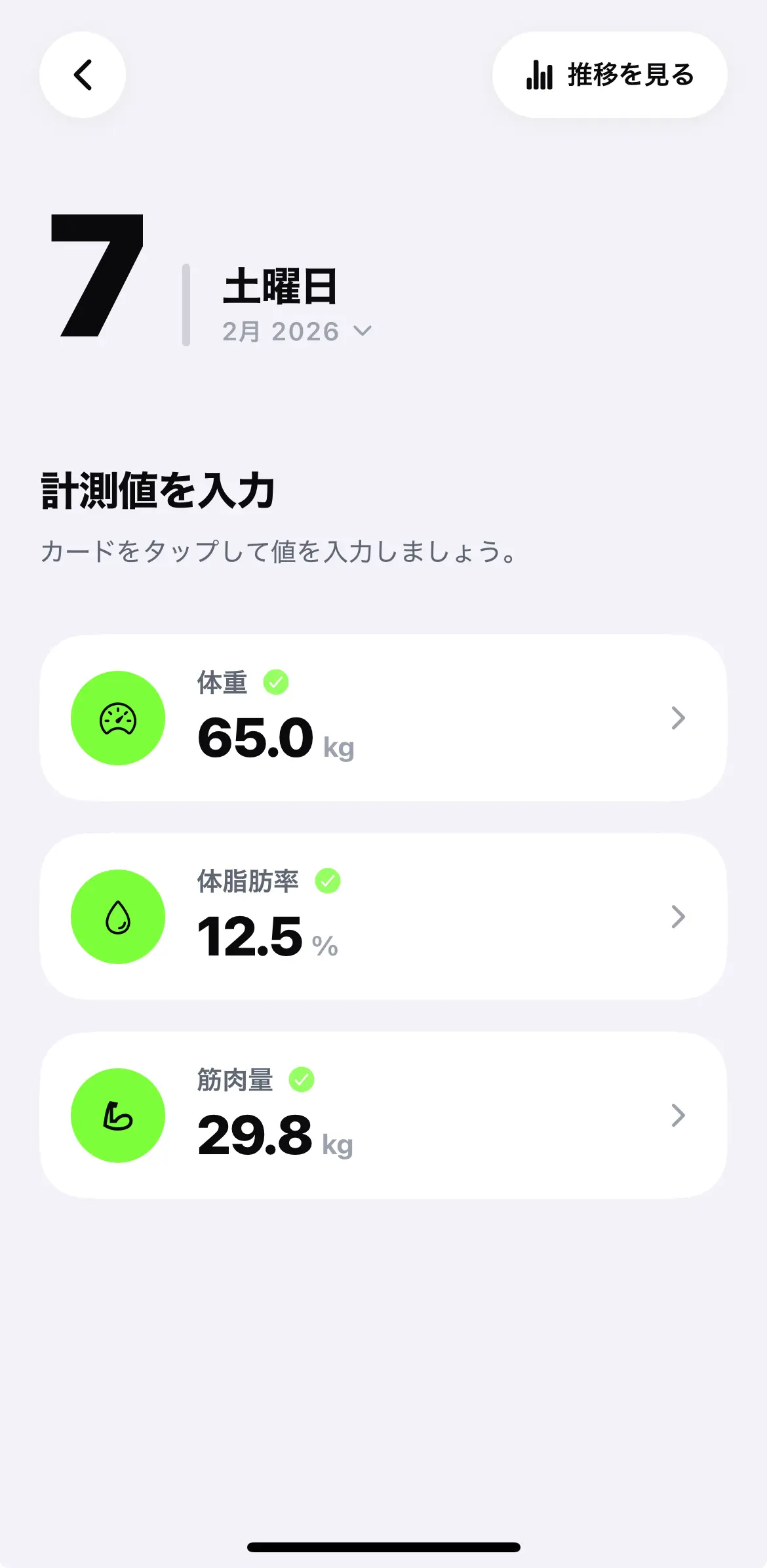This screenshot has width=767, height=1568.
Task: Tap the weight gauge icon on the 体重 card
Action: pos(119,718)
